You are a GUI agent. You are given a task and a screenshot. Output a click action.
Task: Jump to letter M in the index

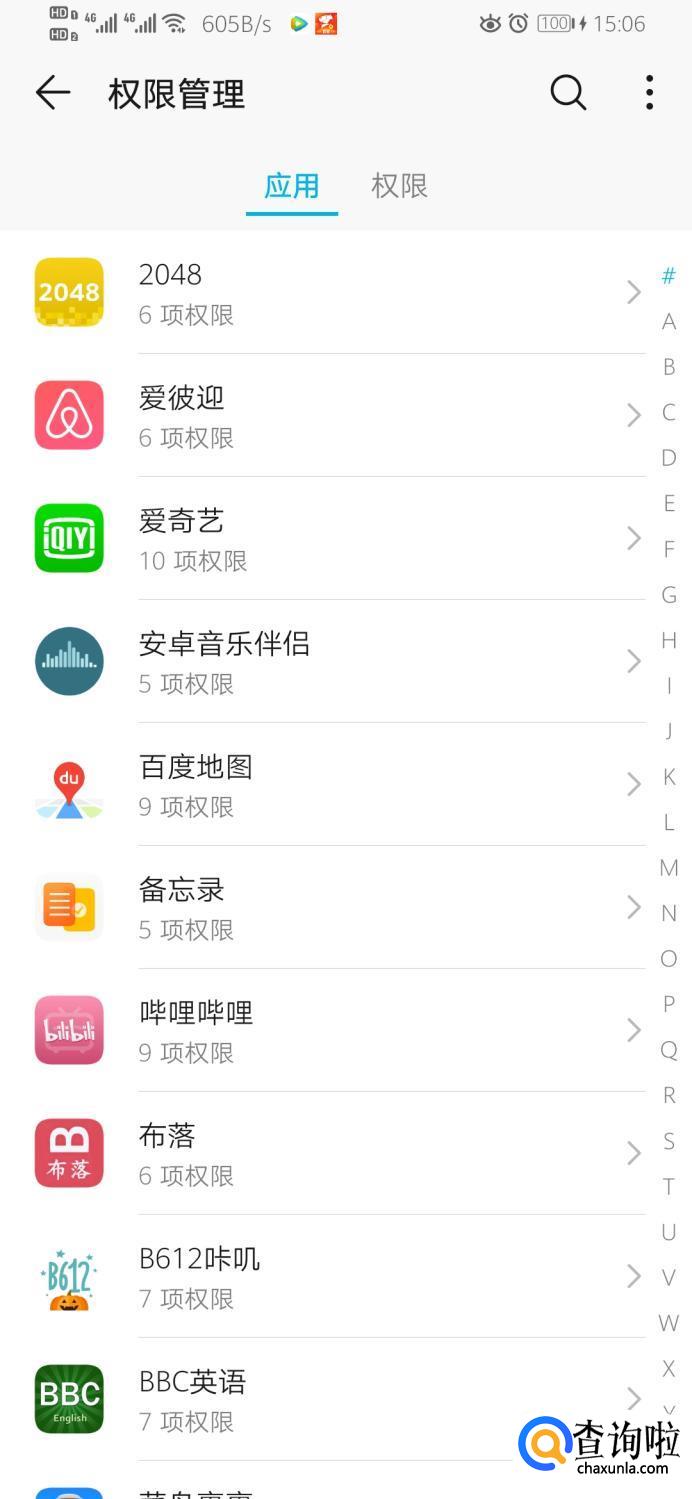(x=669, y=868)
